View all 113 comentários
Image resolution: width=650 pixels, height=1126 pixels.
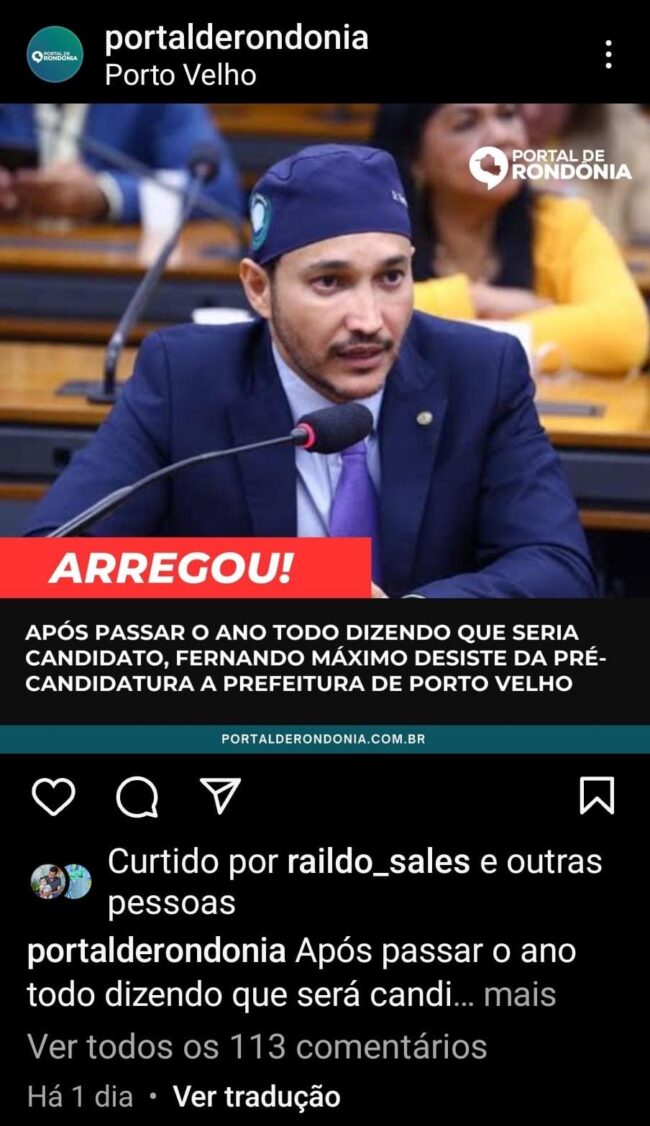[x=257, y=1047]
